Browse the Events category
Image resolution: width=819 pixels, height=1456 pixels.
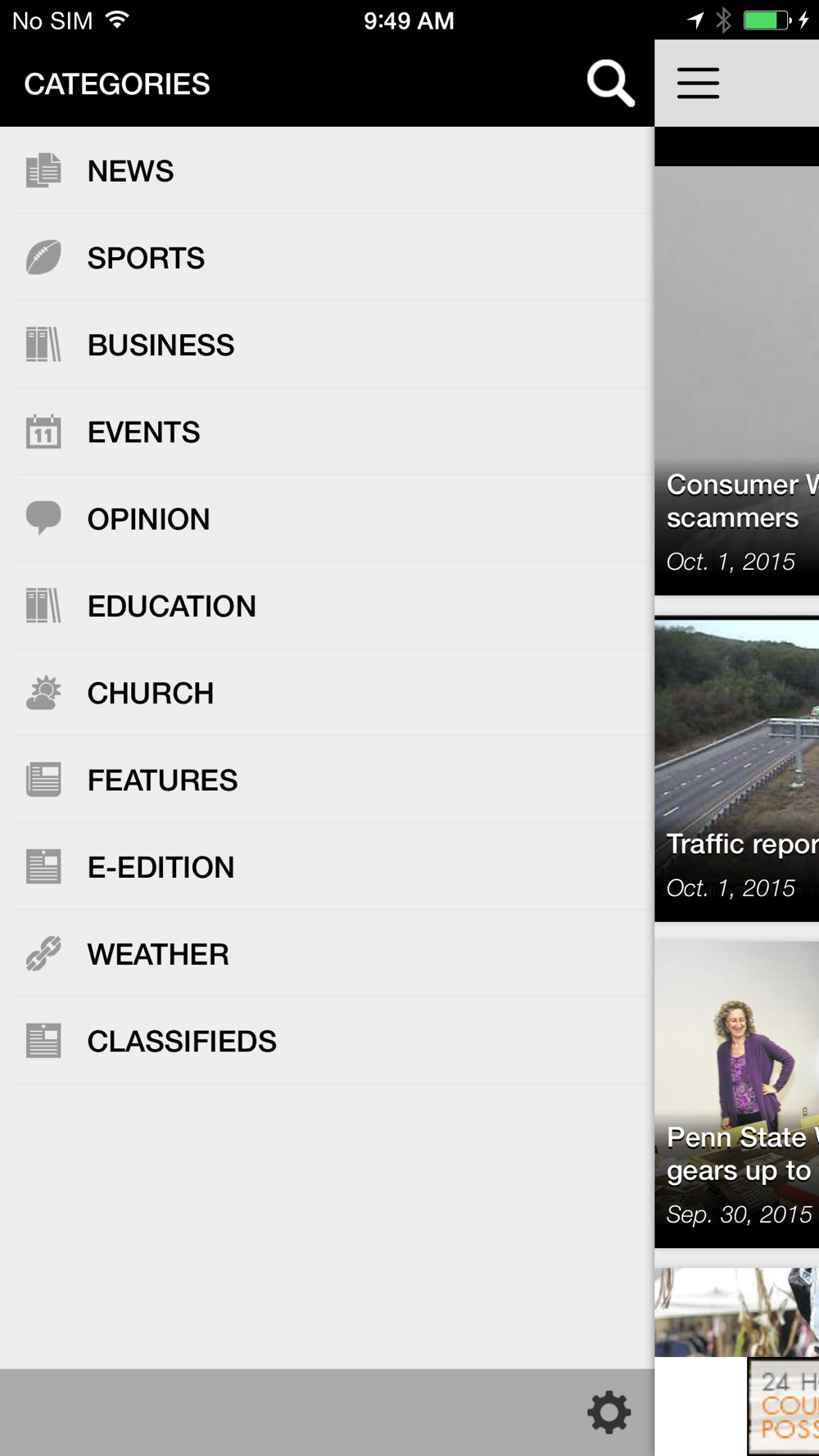click(x=328, y=432)
